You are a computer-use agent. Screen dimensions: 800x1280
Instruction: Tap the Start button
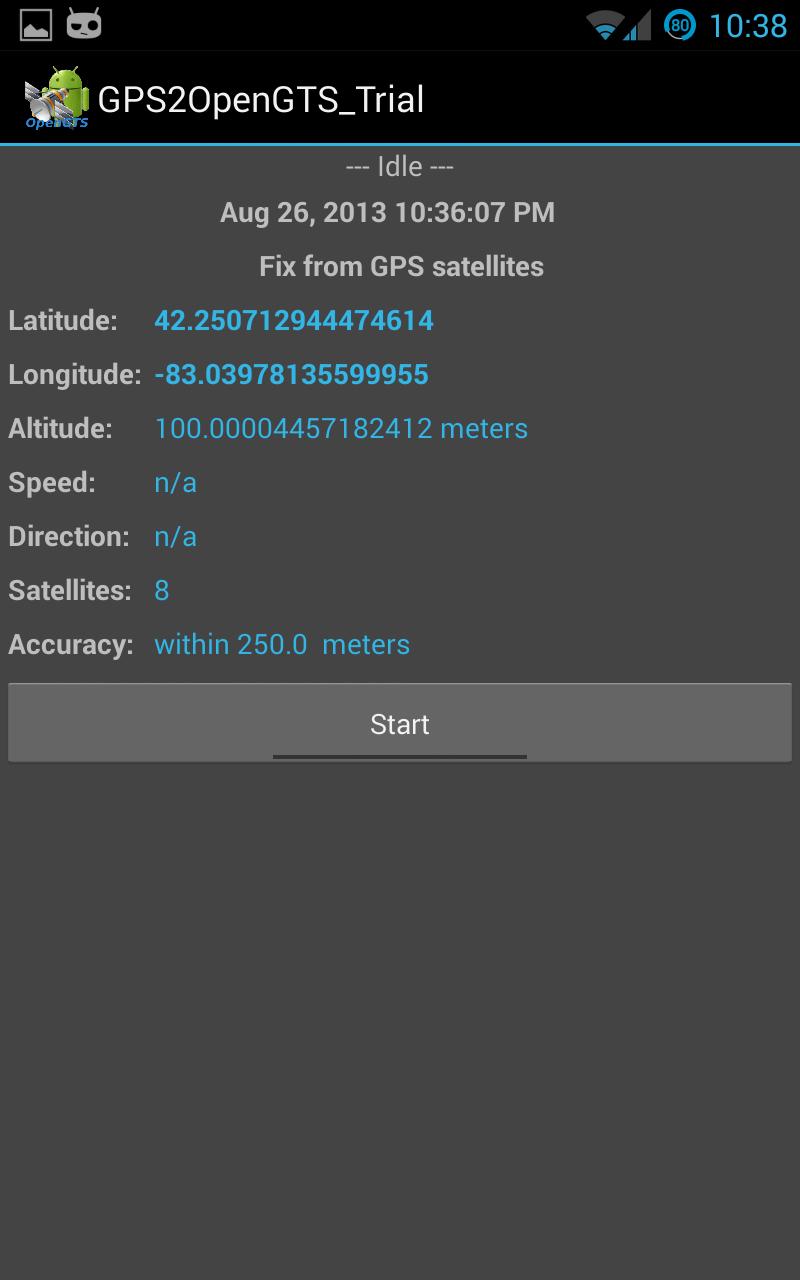(x=400, y=723)
